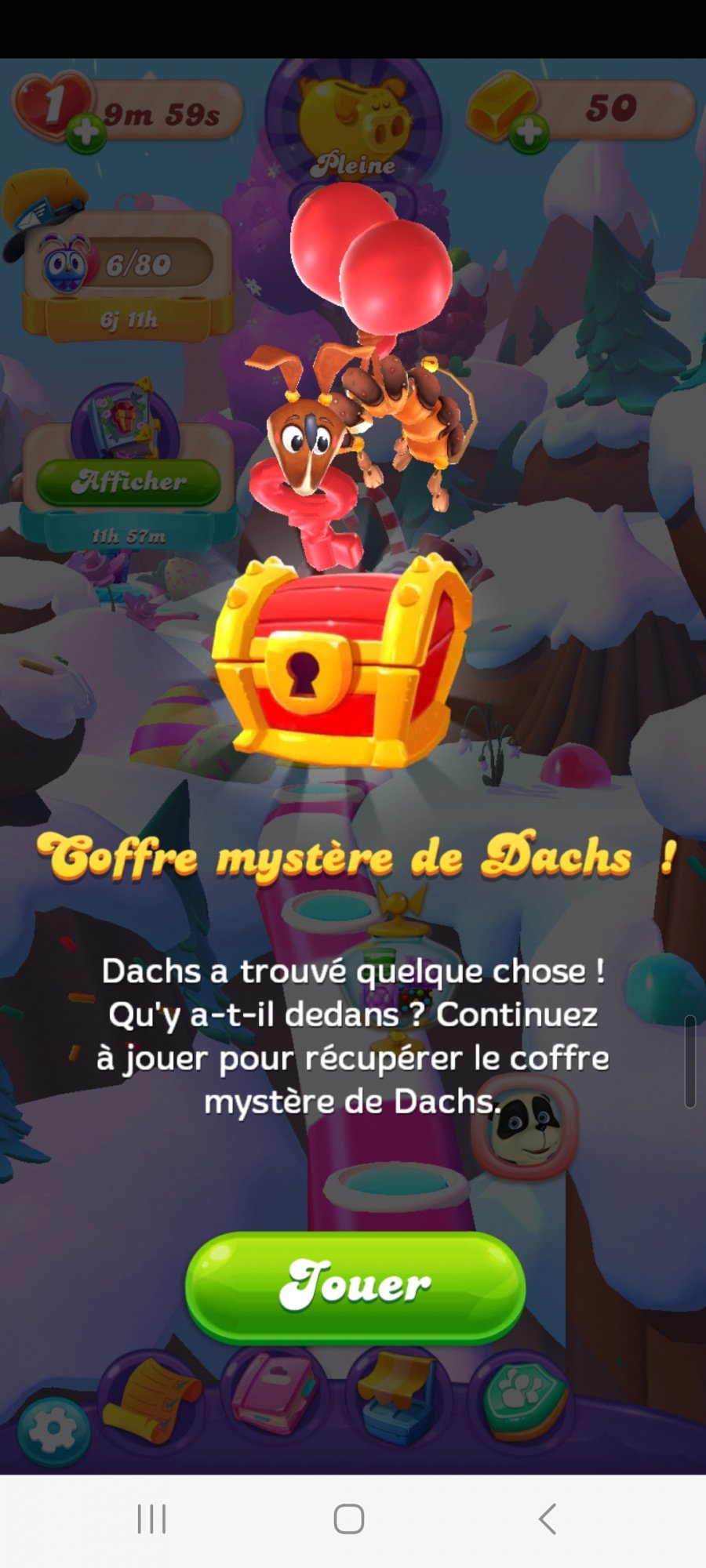Open the 6/80 event card

coord(128,274)
